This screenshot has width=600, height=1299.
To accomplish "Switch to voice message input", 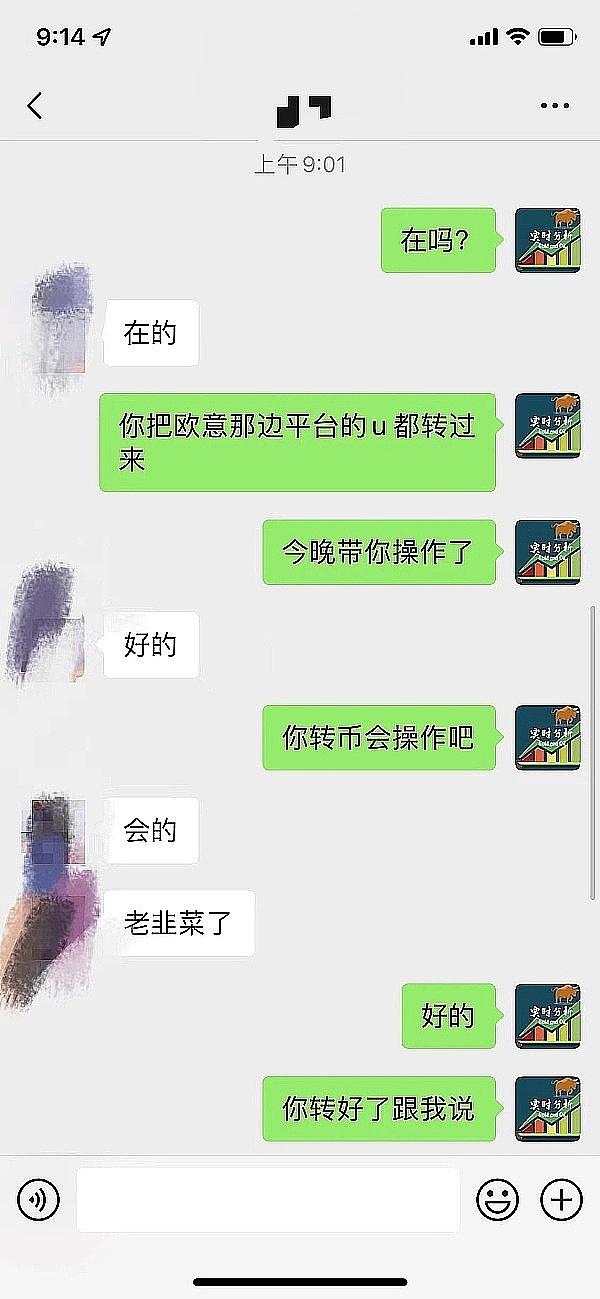I will pyautogui.click(x=39, y=1199).
